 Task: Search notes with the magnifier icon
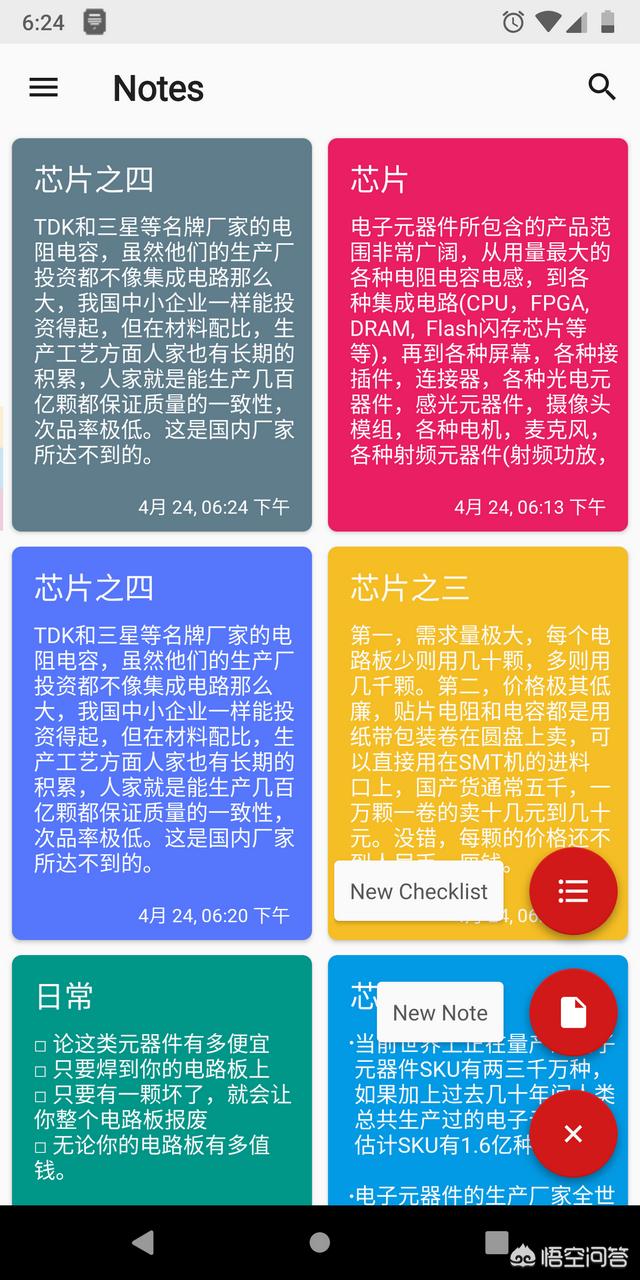602,87
